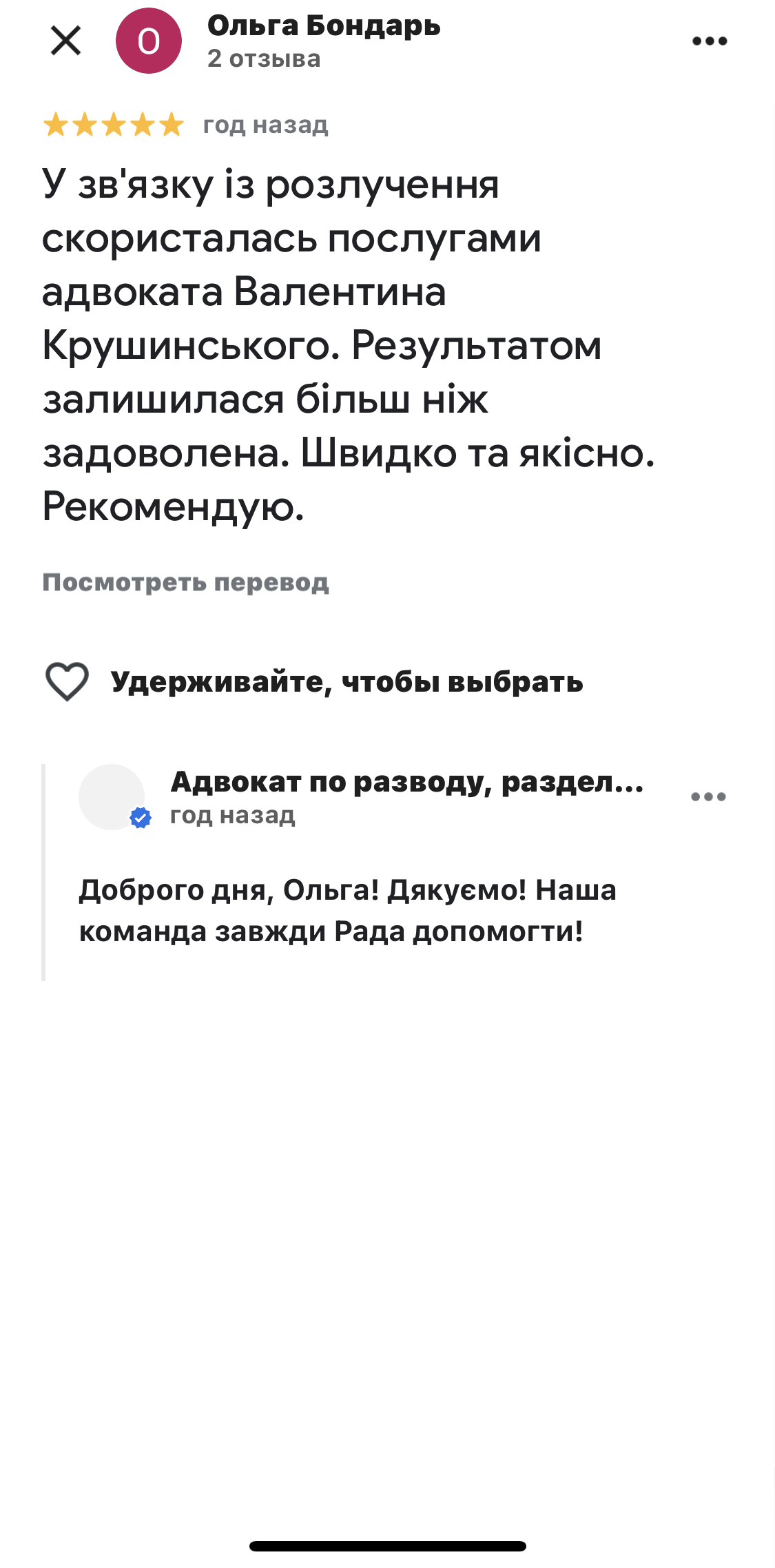This screenshot has width=775, height=1568.
Task: Like the review with the heart icon
Action: click(67, 681)
